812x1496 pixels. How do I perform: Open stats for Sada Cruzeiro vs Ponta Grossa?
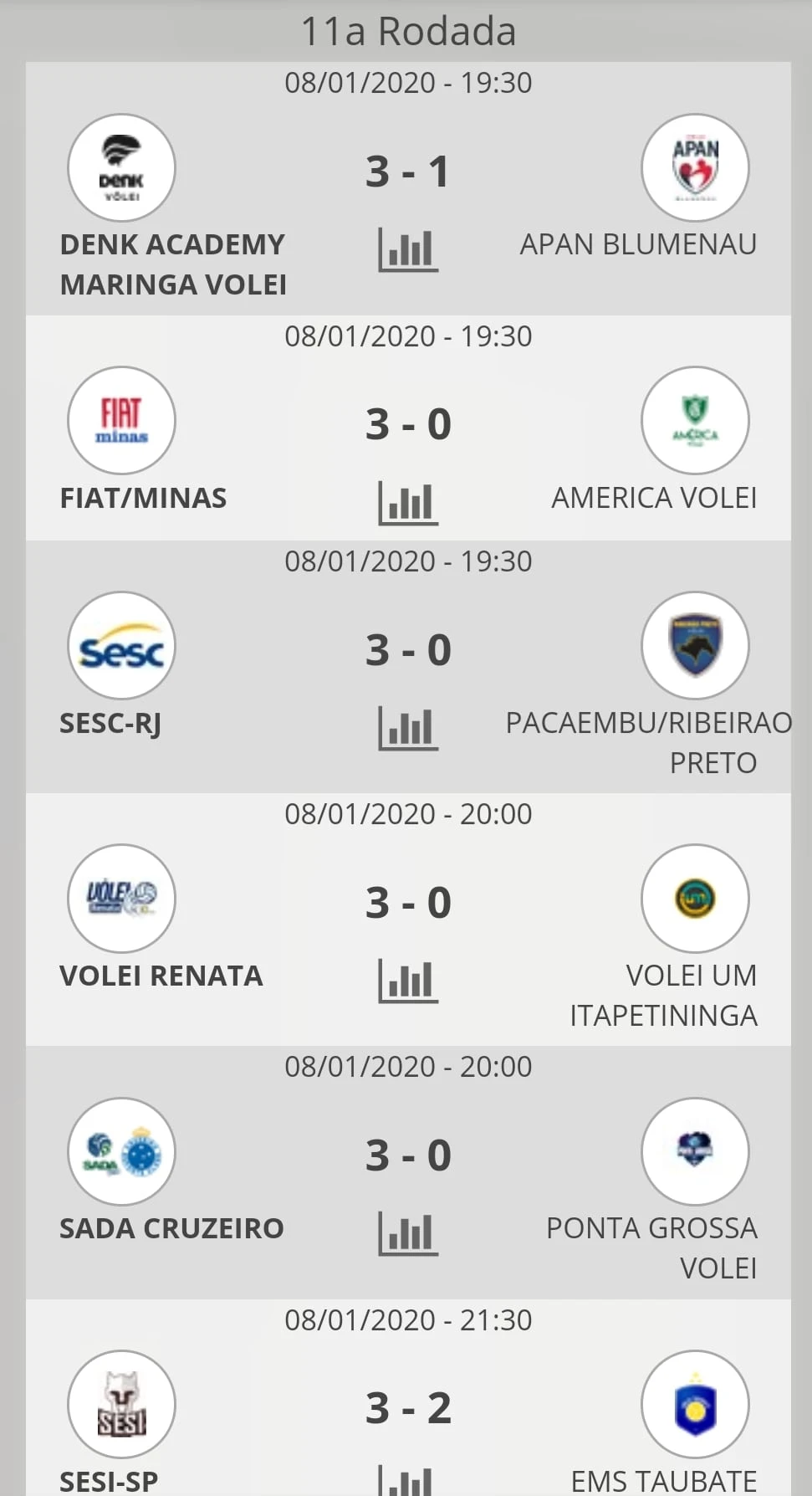408,1233
